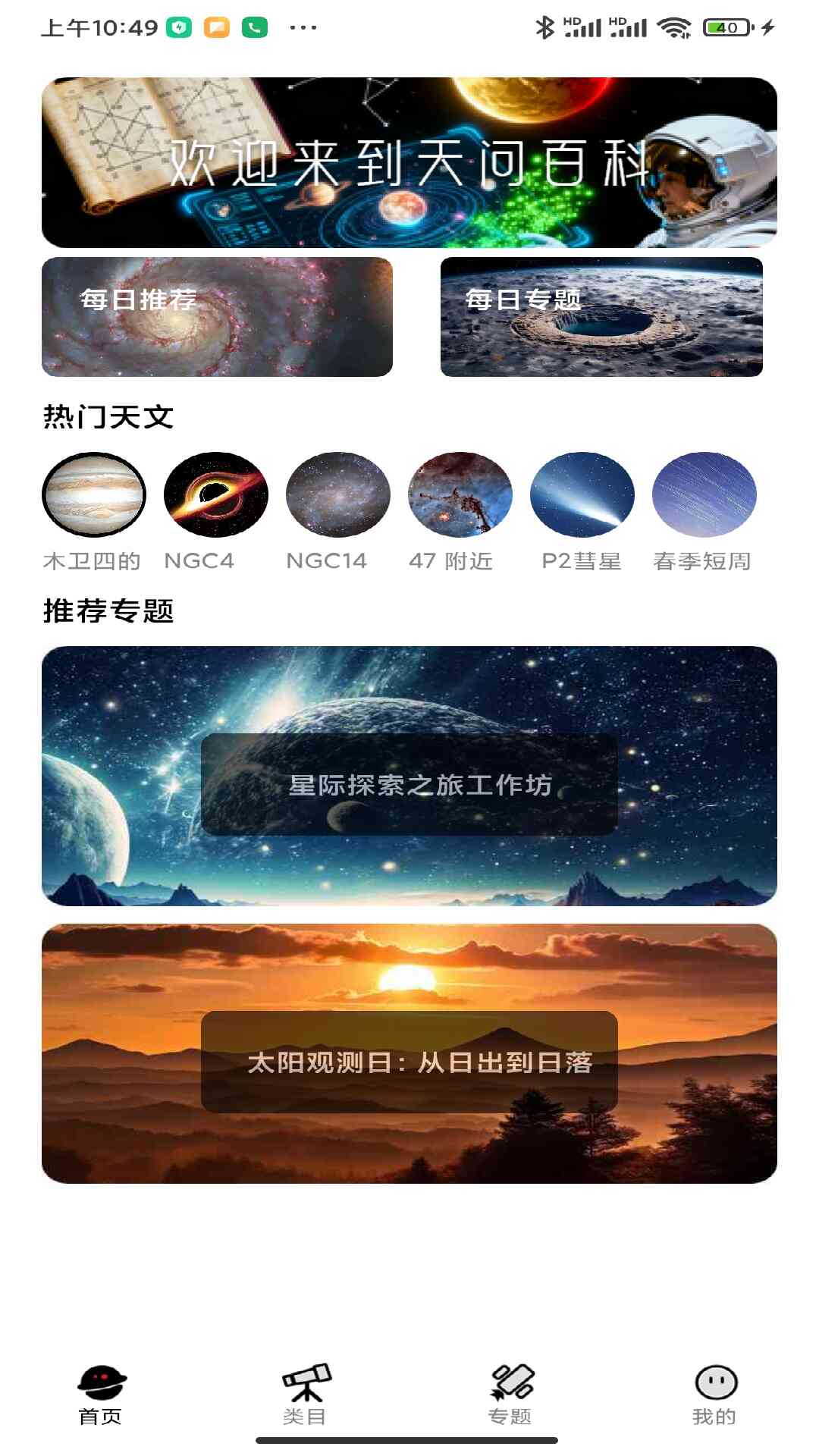Image resolution: width=819 pixels, height=1456 pixels.
Task: Tap the 欢迎来到天问百科 welcome banner
Action: 409,161
